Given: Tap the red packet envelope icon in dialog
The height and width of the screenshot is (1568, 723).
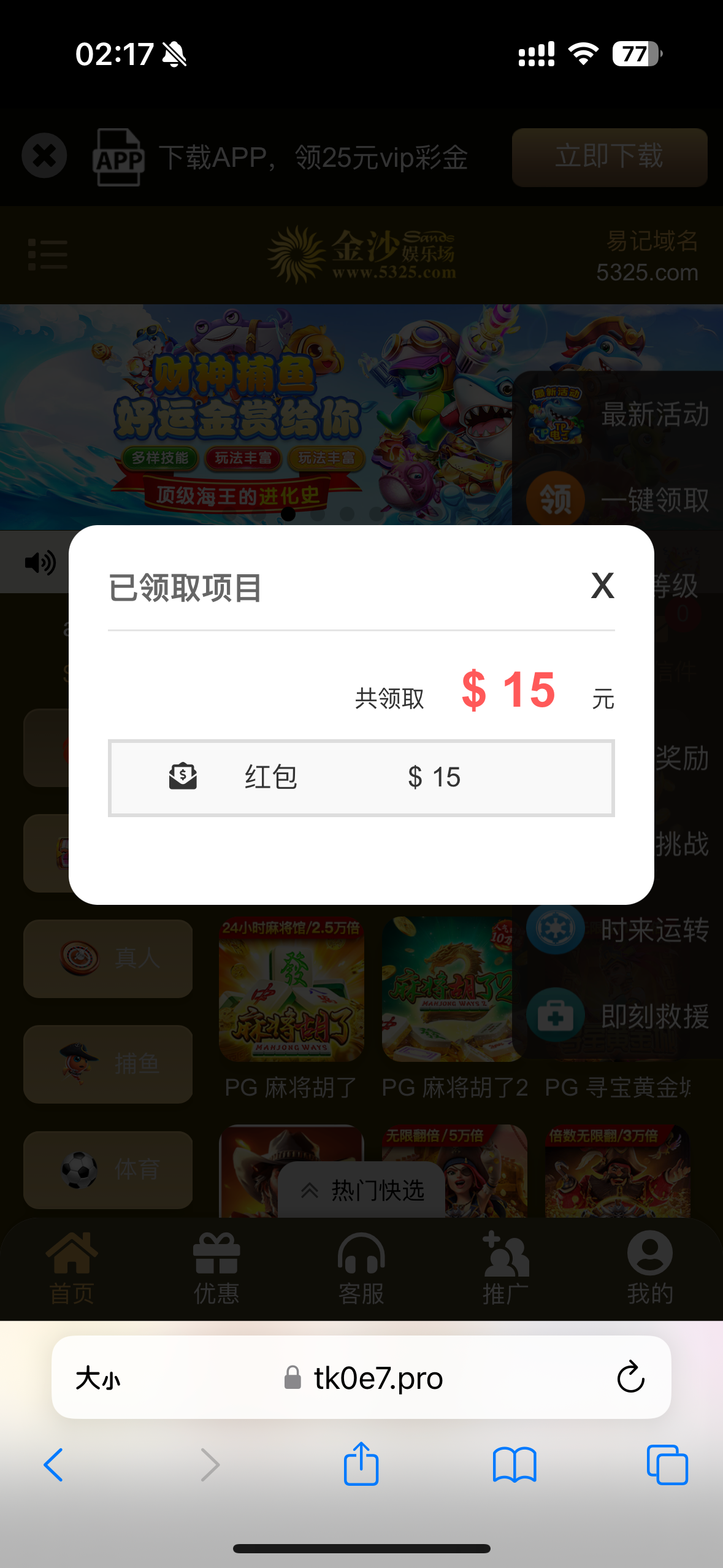Looking at the screenshot, I should 183,776.
